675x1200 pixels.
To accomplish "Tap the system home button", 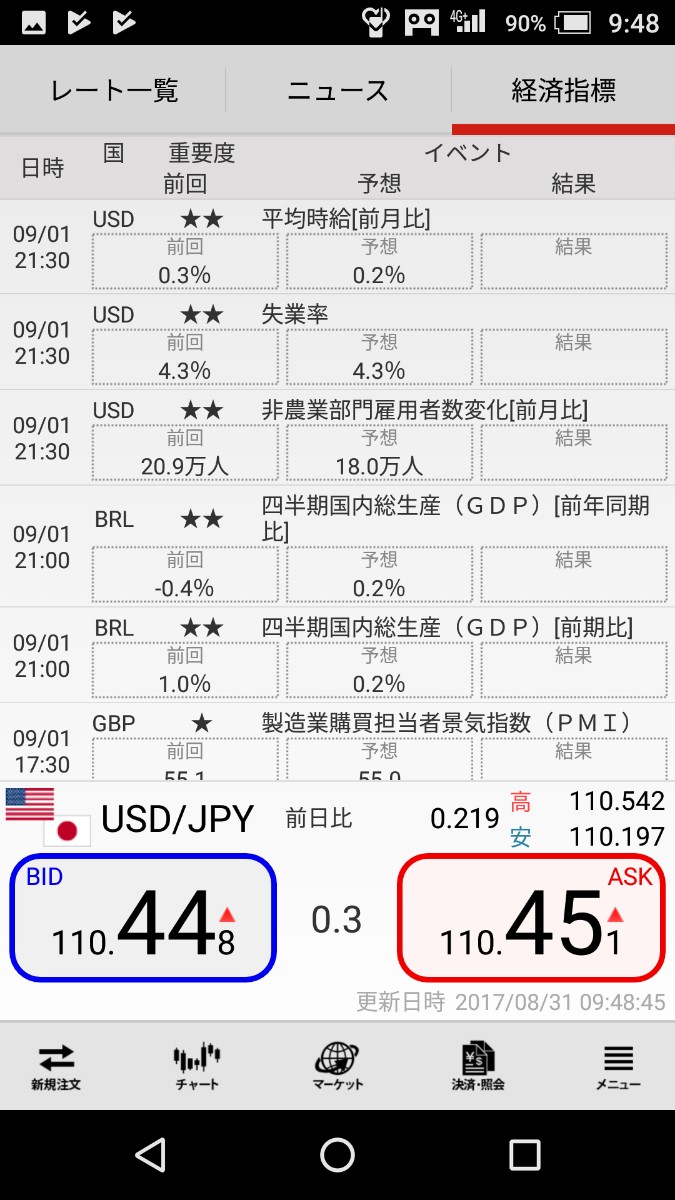I will pyautogui.click(x=337, y=1155).
